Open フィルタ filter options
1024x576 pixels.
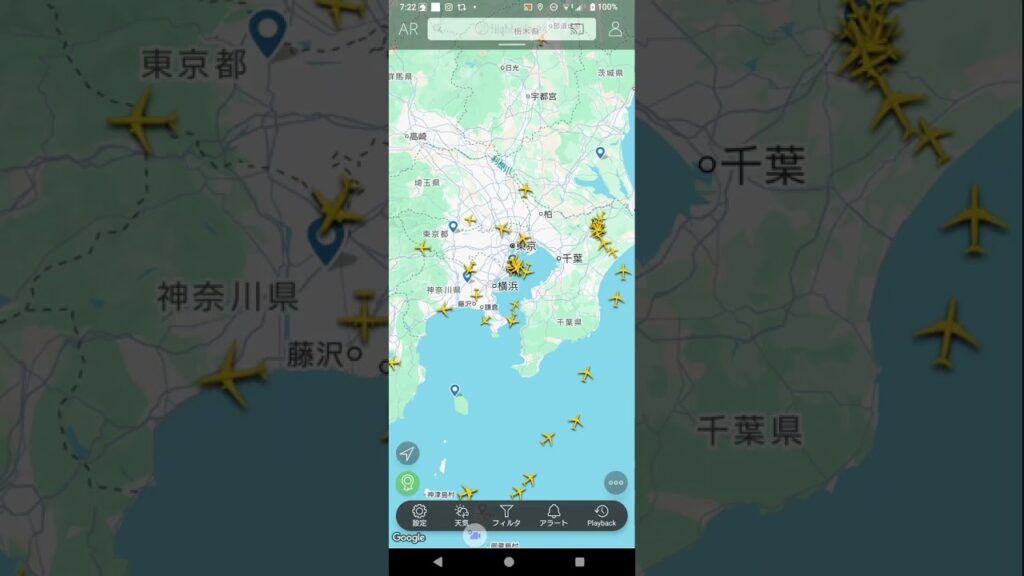[x=506, y=515]
